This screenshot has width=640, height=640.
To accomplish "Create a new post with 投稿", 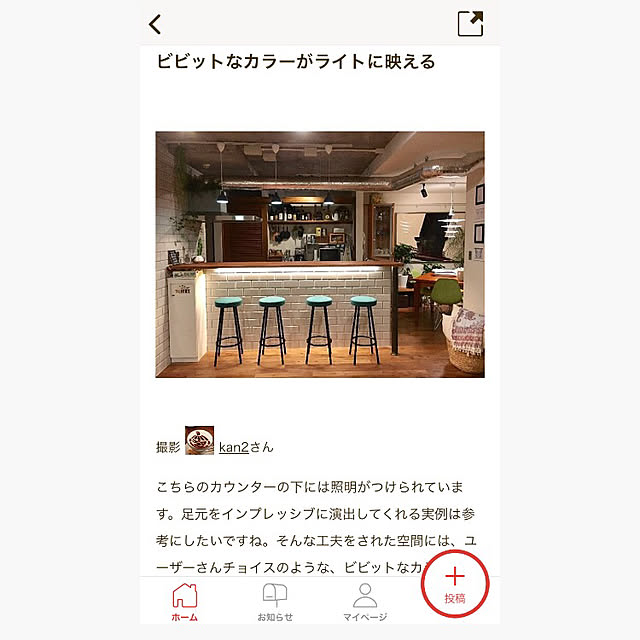I will point(455,585).
